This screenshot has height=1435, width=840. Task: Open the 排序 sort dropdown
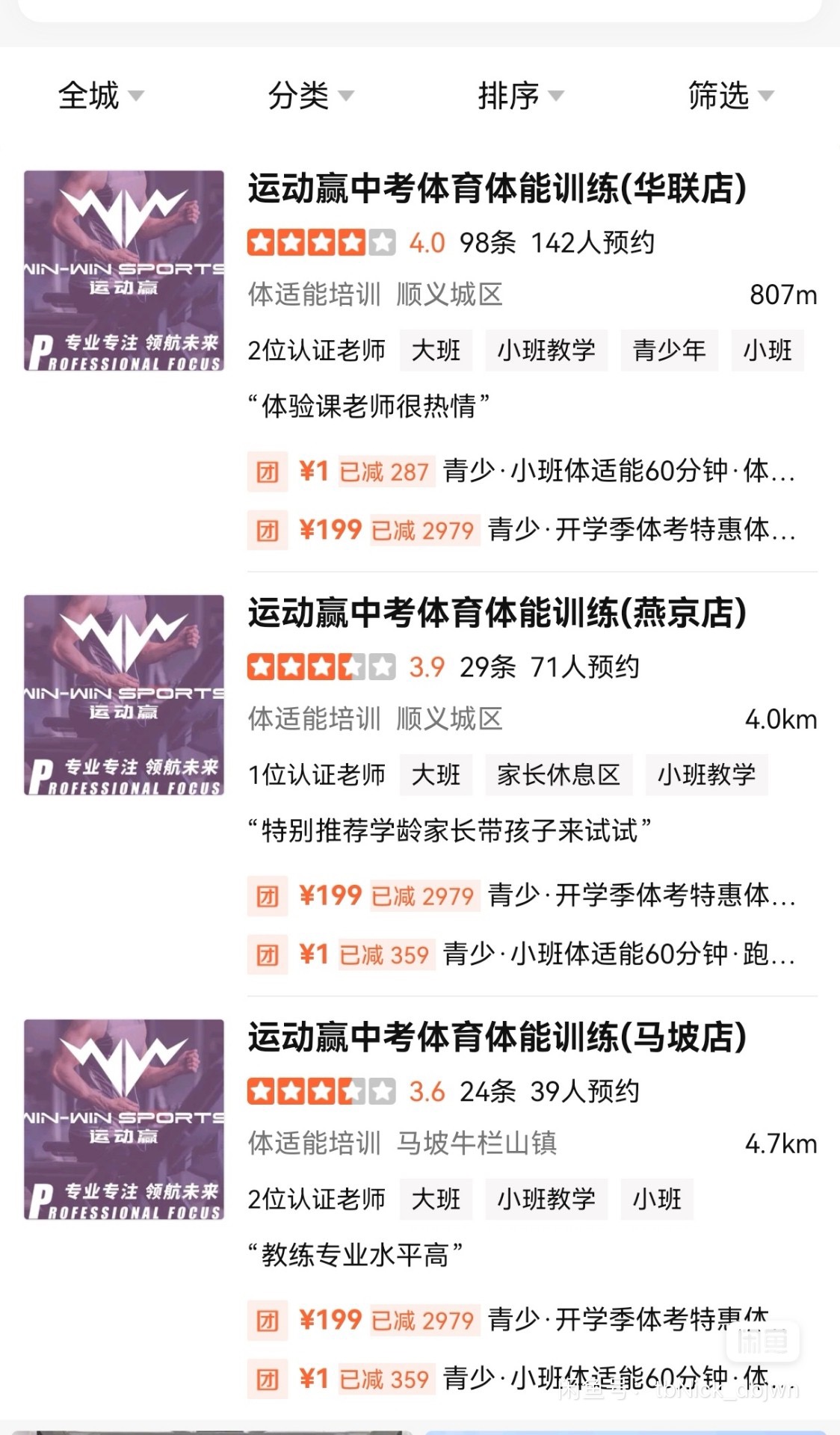[520, 96]
